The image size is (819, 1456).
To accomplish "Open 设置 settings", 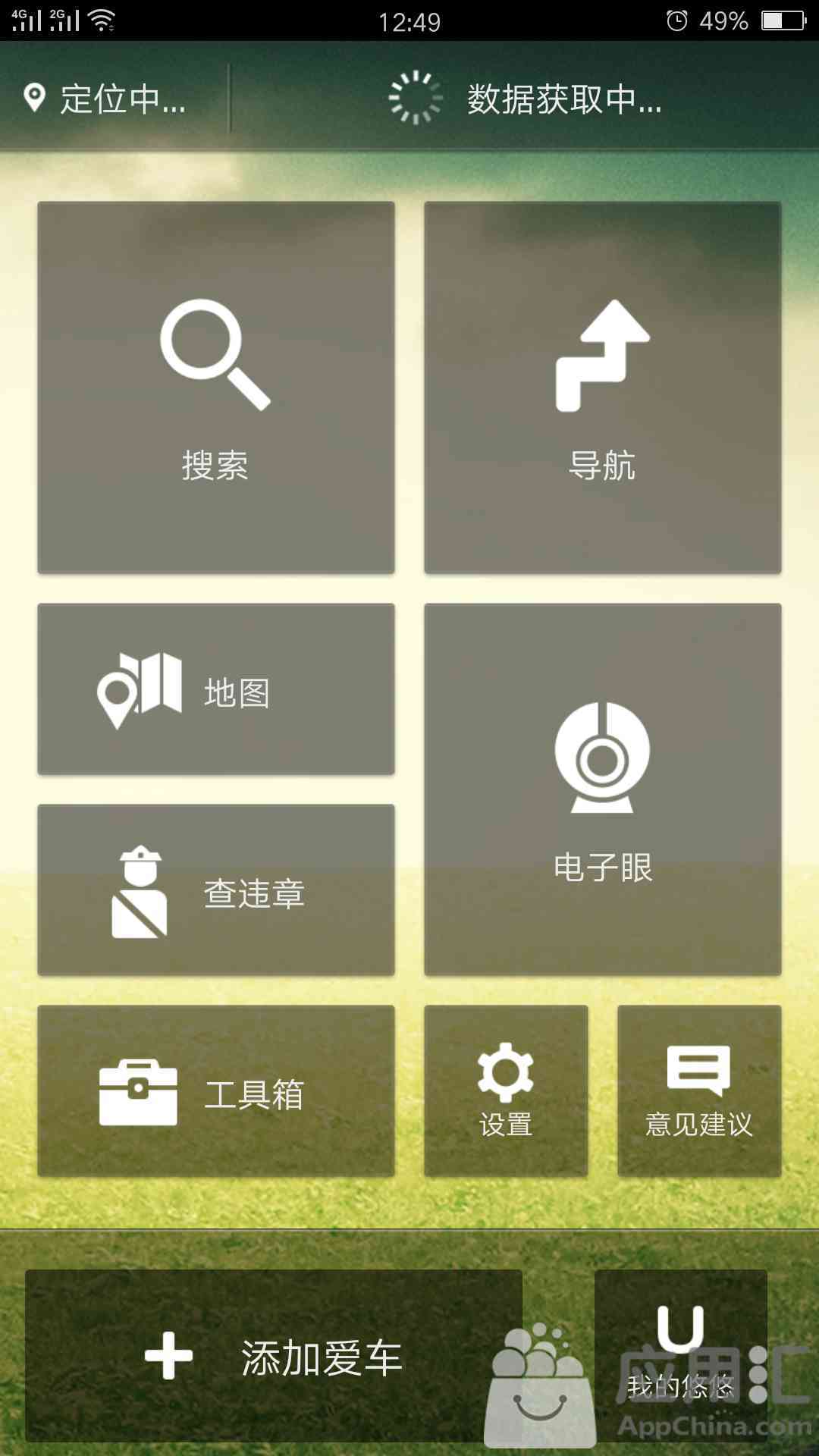I will pyautogui.click(x=506, y=1091).
